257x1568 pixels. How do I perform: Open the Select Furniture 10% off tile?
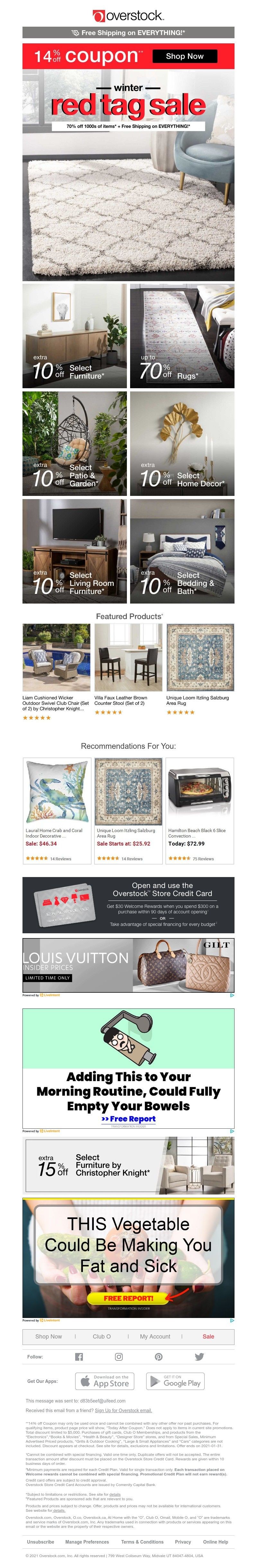[x=74, y=336]
